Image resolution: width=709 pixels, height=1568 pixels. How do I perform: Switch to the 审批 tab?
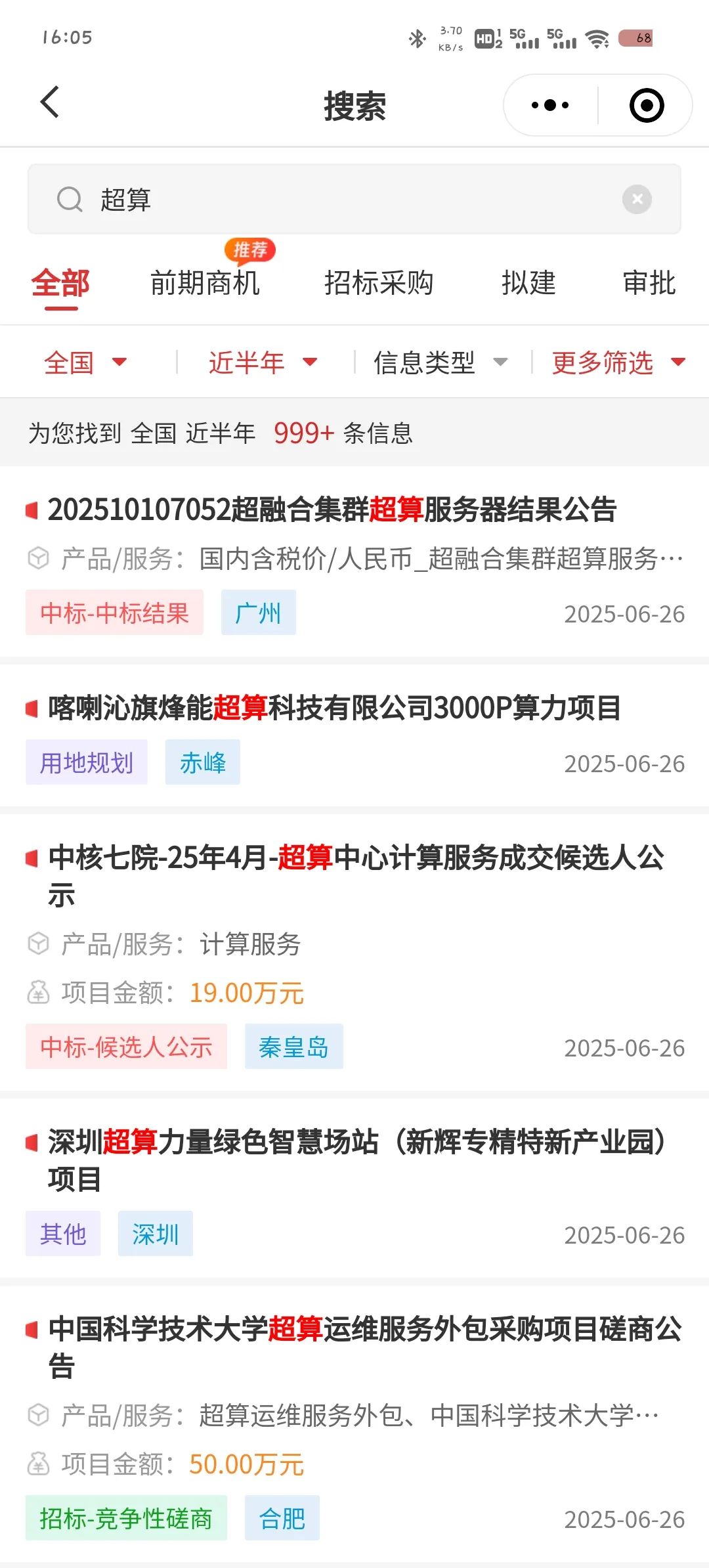(649, 284)
